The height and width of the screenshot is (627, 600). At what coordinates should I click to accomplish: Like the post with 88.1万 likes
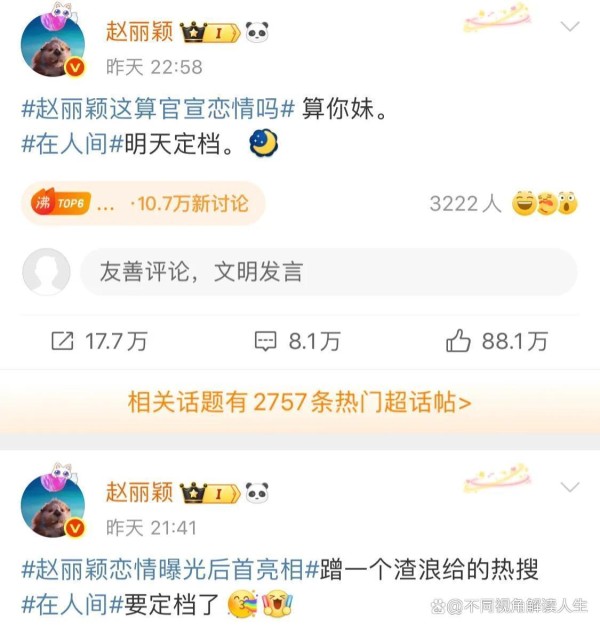pos(496,341)
